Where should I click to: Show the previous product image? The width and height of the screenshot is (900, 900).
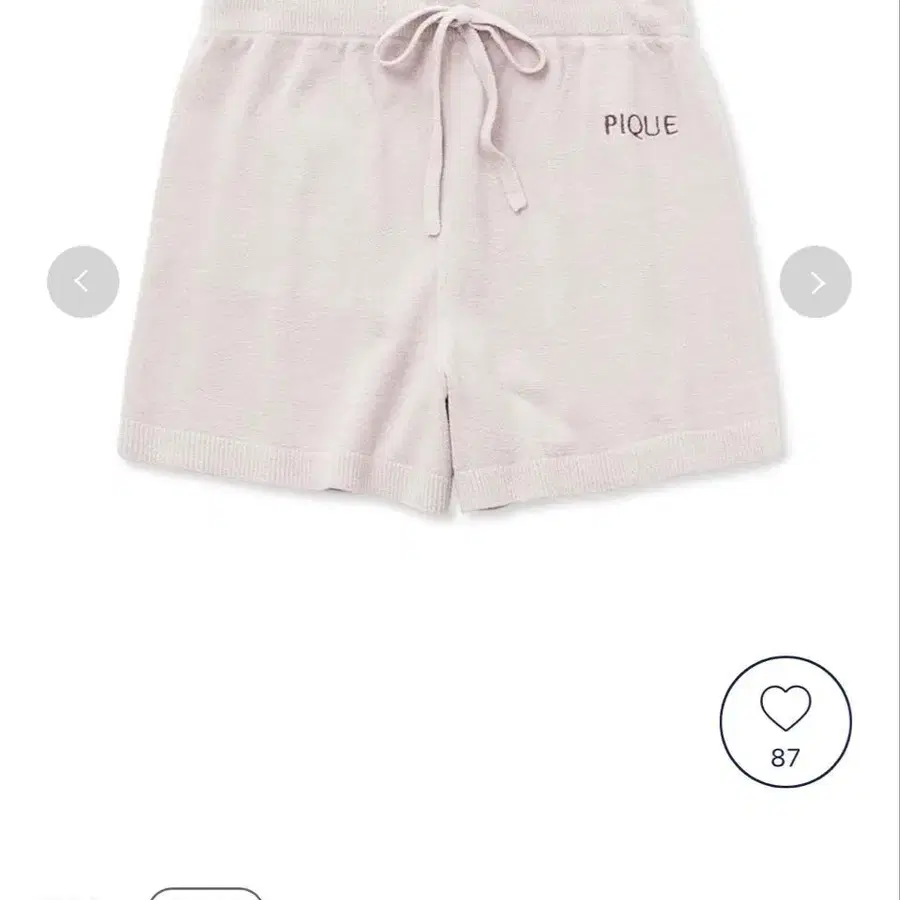pos(83,282)
